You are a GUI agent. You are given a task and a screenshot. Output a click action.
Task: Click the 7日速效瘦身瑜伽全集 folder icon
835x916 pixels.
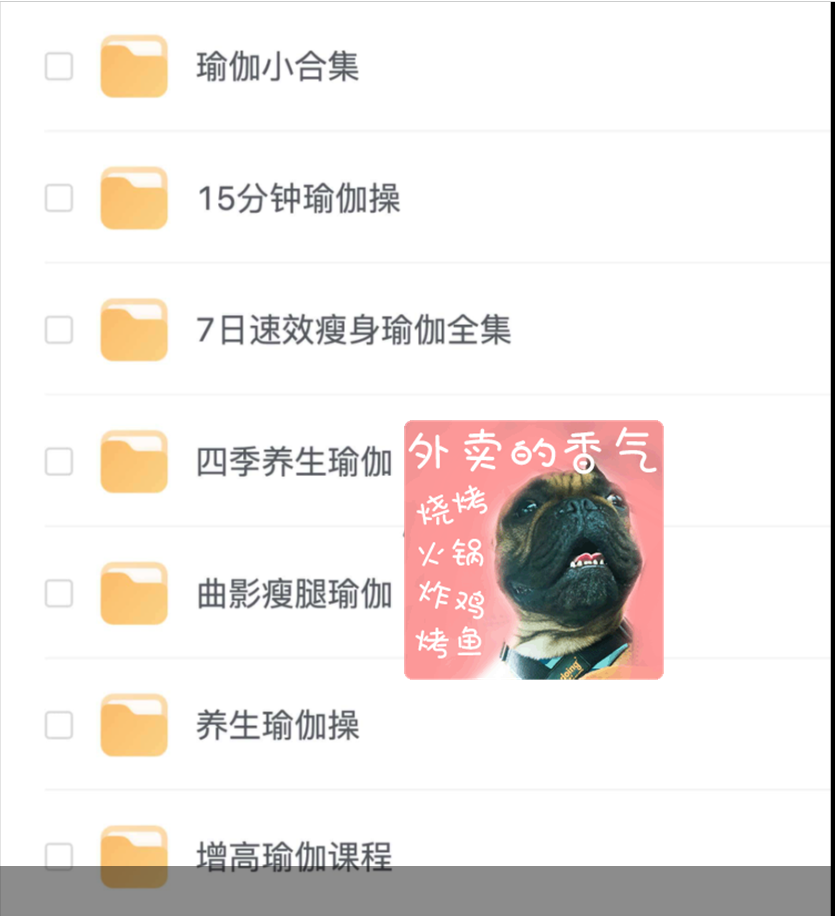point(134,330)
